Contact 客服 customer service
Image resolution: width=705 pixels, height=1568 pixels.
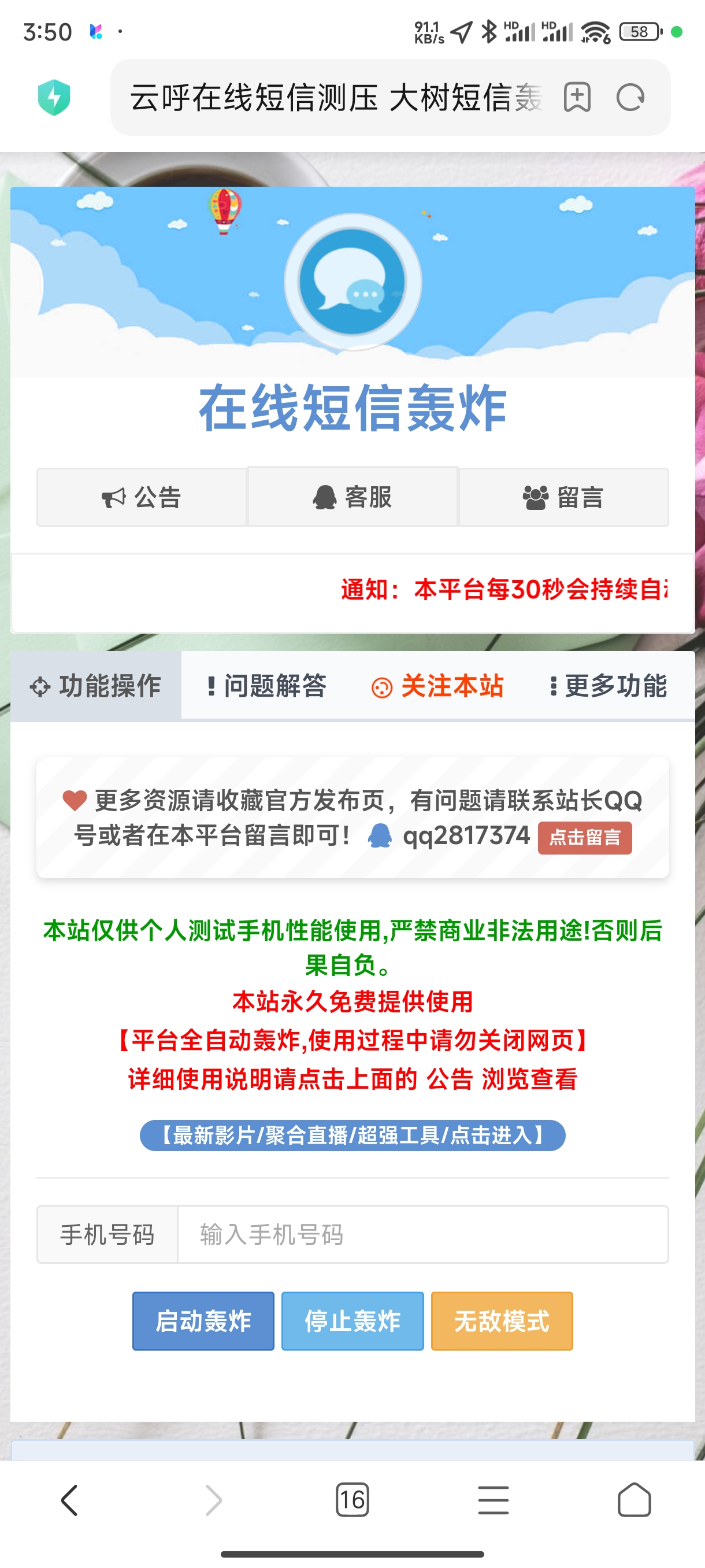353,497
